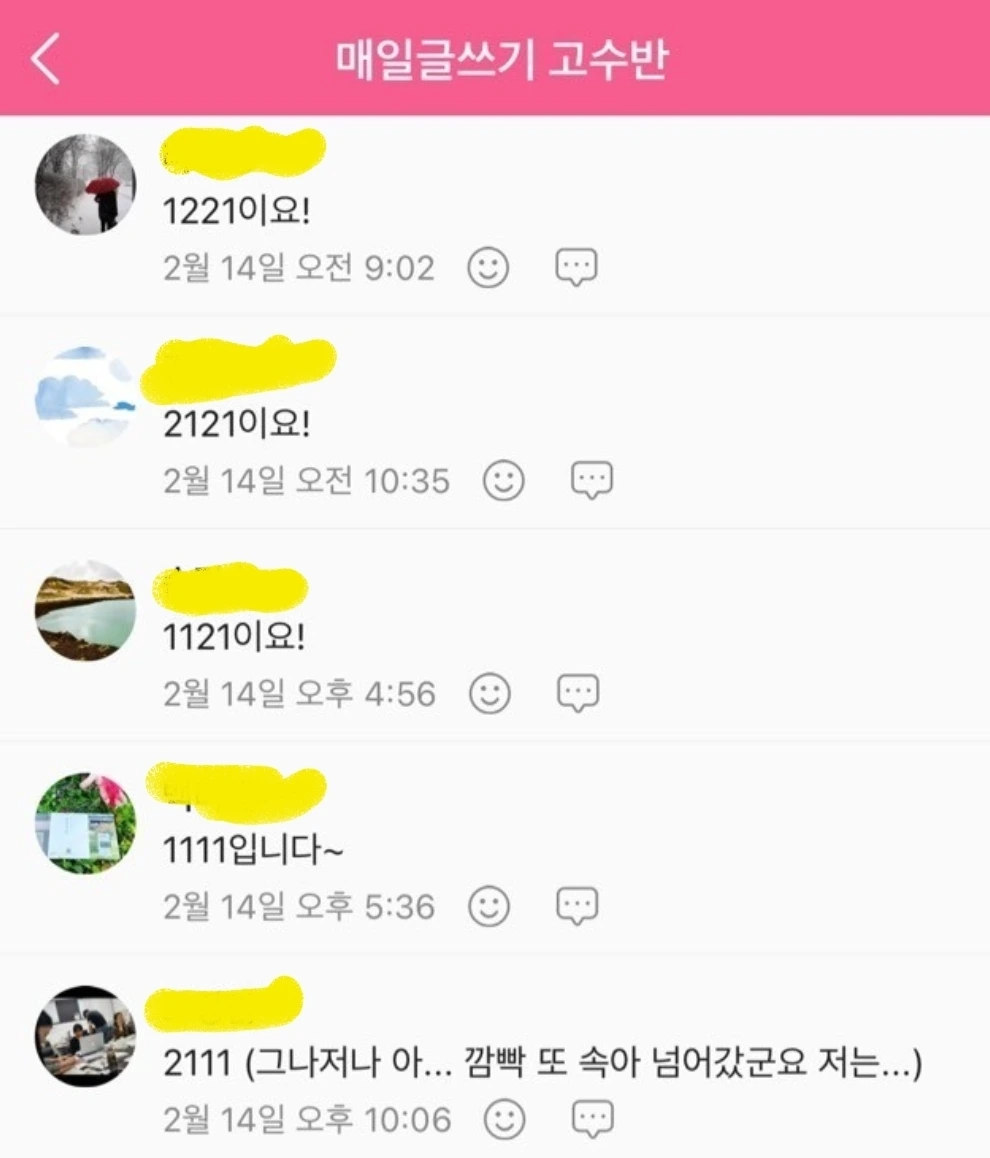View the profile with the cloud painting avatar
This screenshot has height=1158, width=990.
(86, 397)
